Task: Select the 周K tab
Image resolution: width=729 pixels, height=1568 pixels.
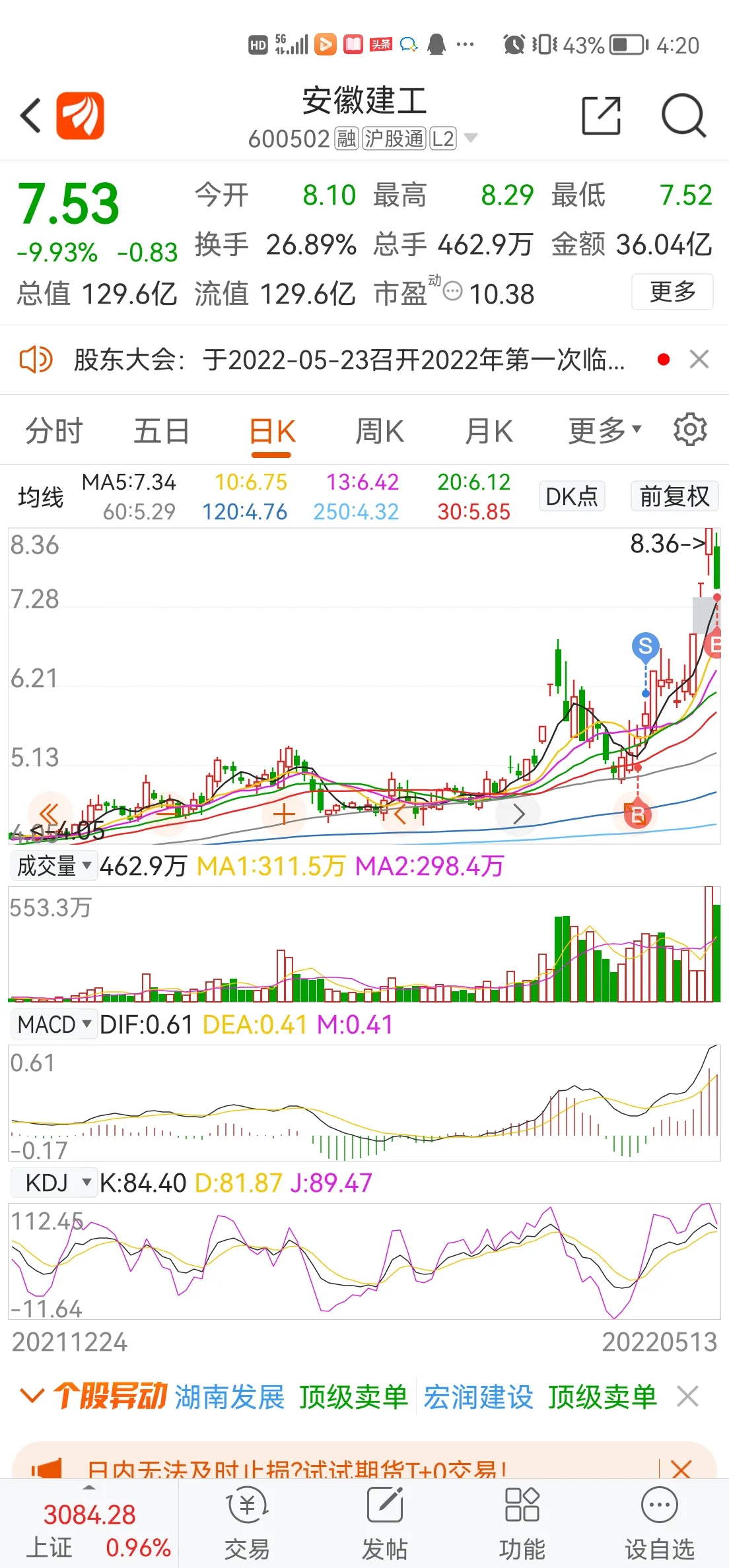Action: click(x=380, y=432)
